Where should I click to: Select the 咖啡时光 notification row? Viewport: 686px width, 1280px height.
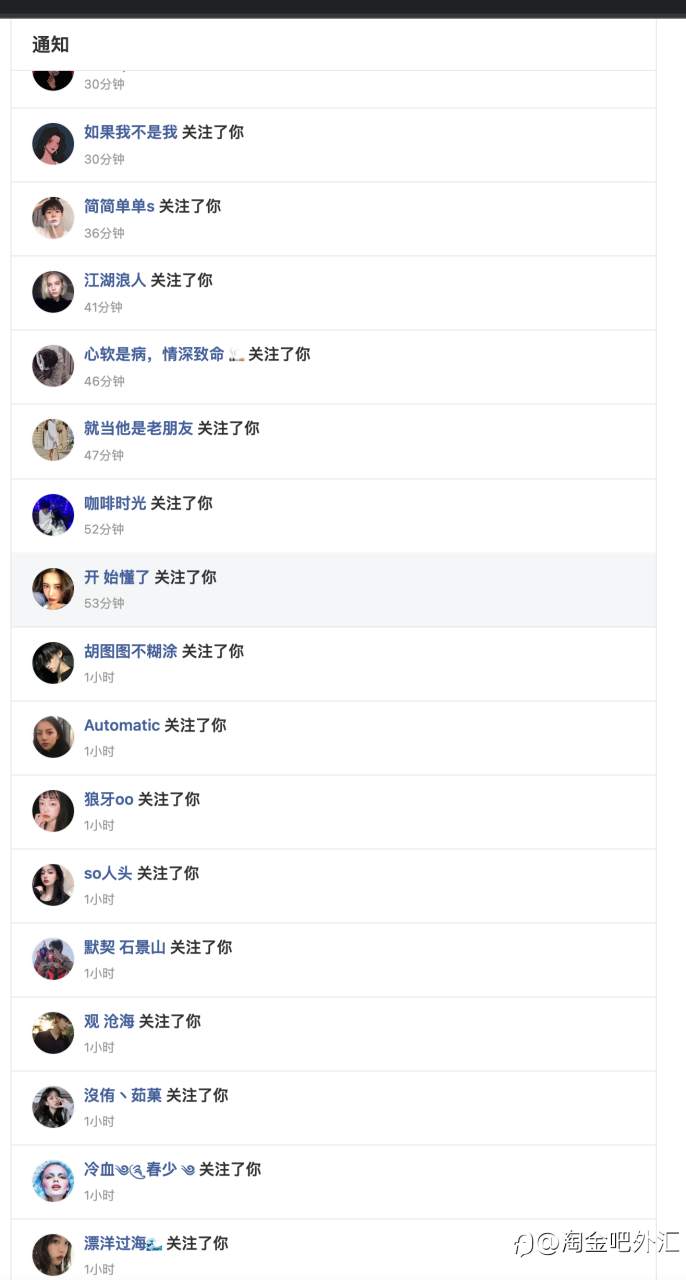[333, 516]
